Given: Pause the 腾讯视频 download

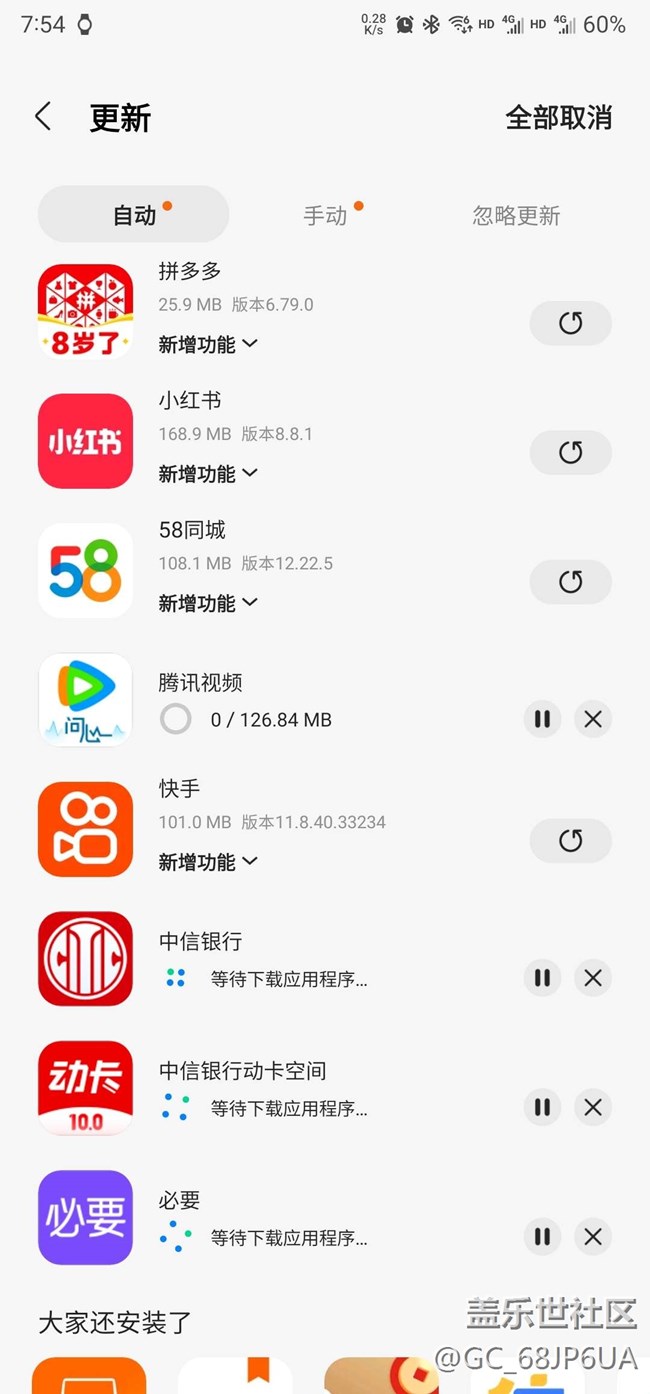Looking at the screenshot, I should (542, 719).
